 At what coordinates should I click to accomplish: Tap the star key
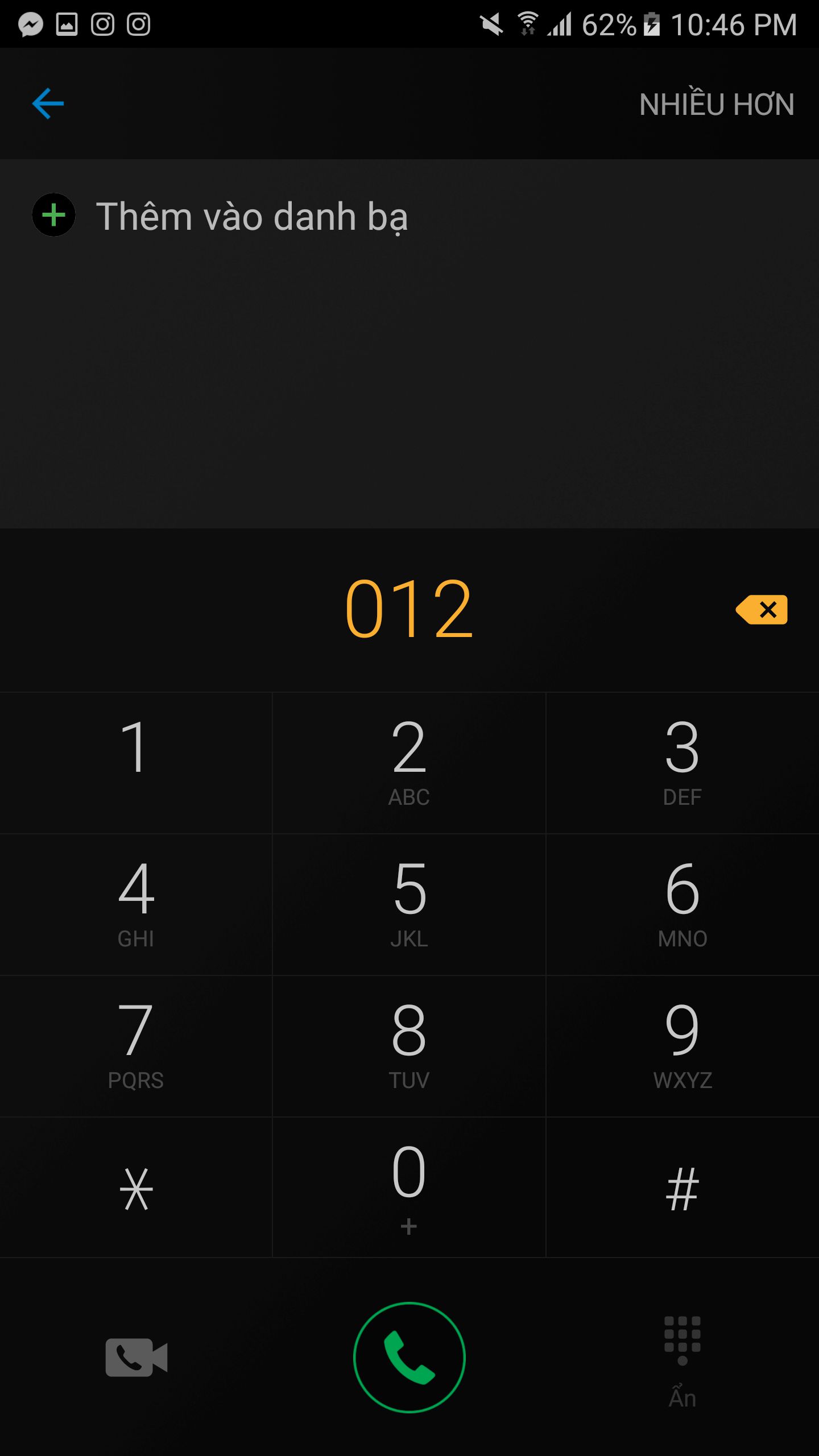[x=135, y=1188]
